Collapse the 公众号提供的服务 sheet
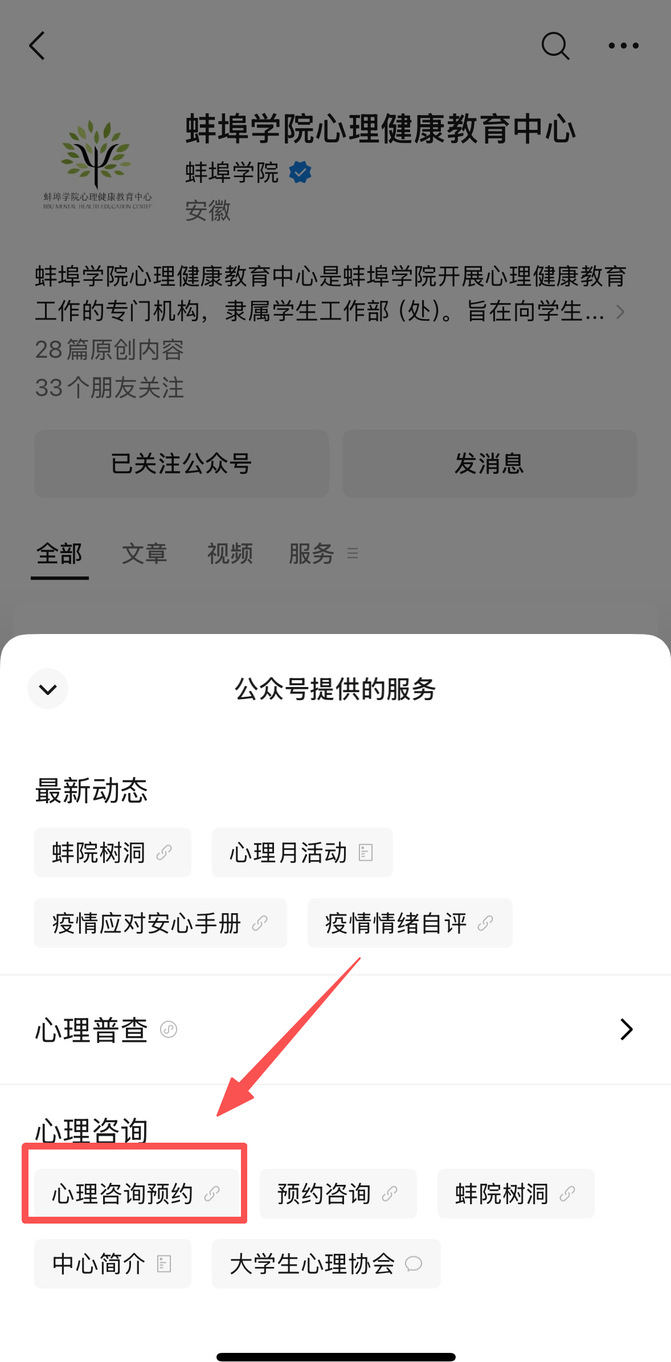 (x=48, y=689)
